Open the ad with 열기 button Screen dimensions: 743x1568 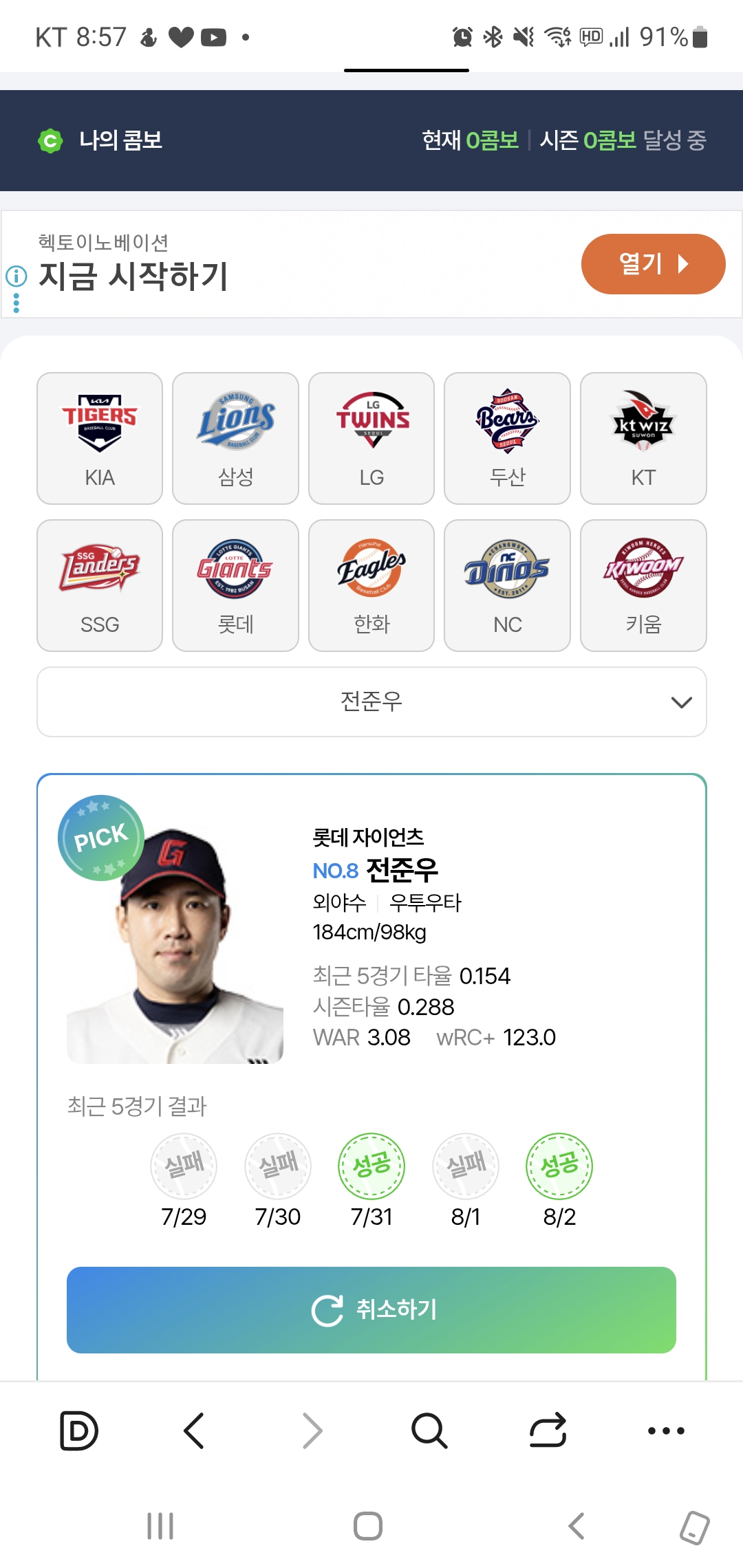653,264
